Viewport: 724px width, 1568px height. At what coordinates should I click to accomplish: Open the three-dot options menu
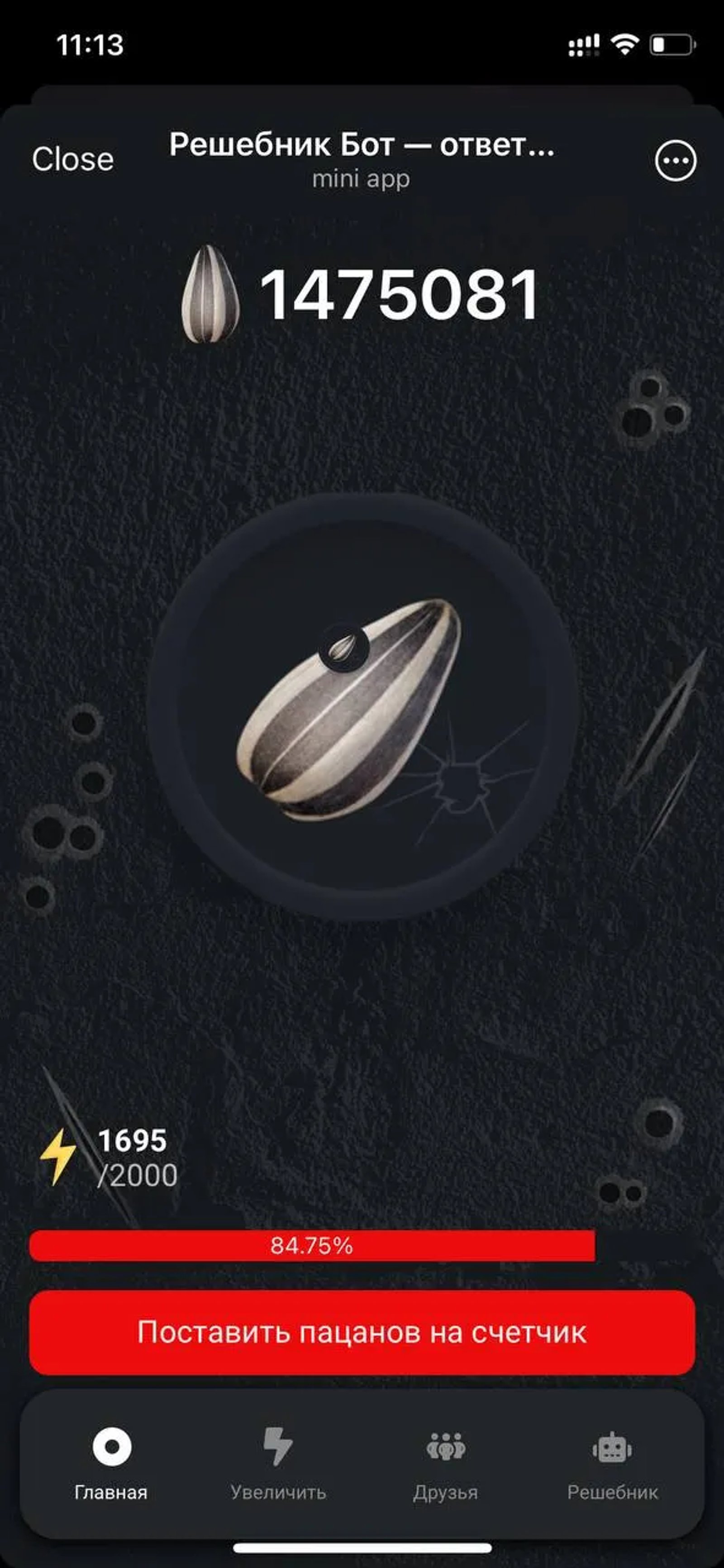(x=675, y=161)
